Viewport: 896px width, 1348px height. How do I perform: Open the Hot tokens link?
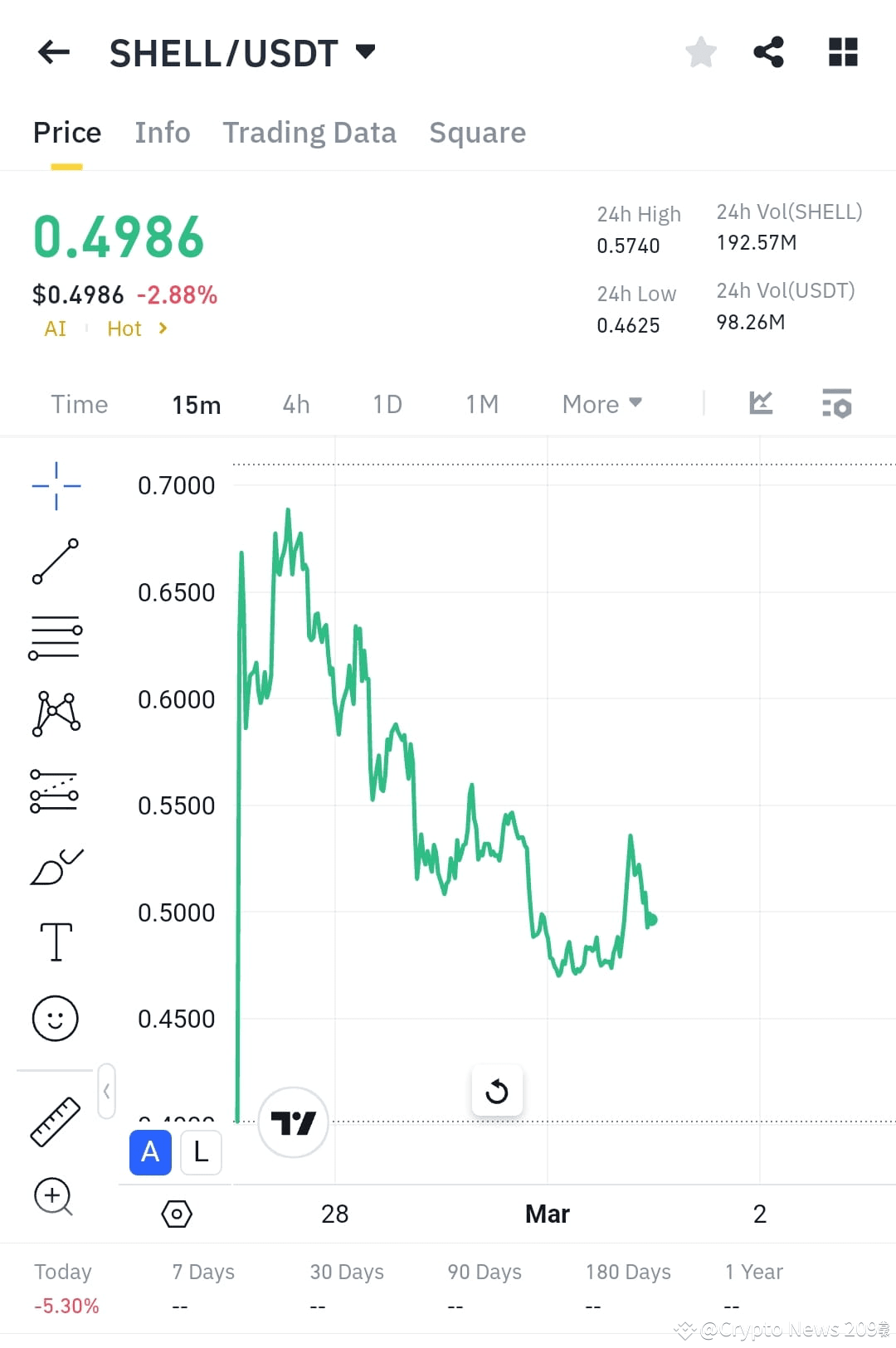(x=124, y=328)
